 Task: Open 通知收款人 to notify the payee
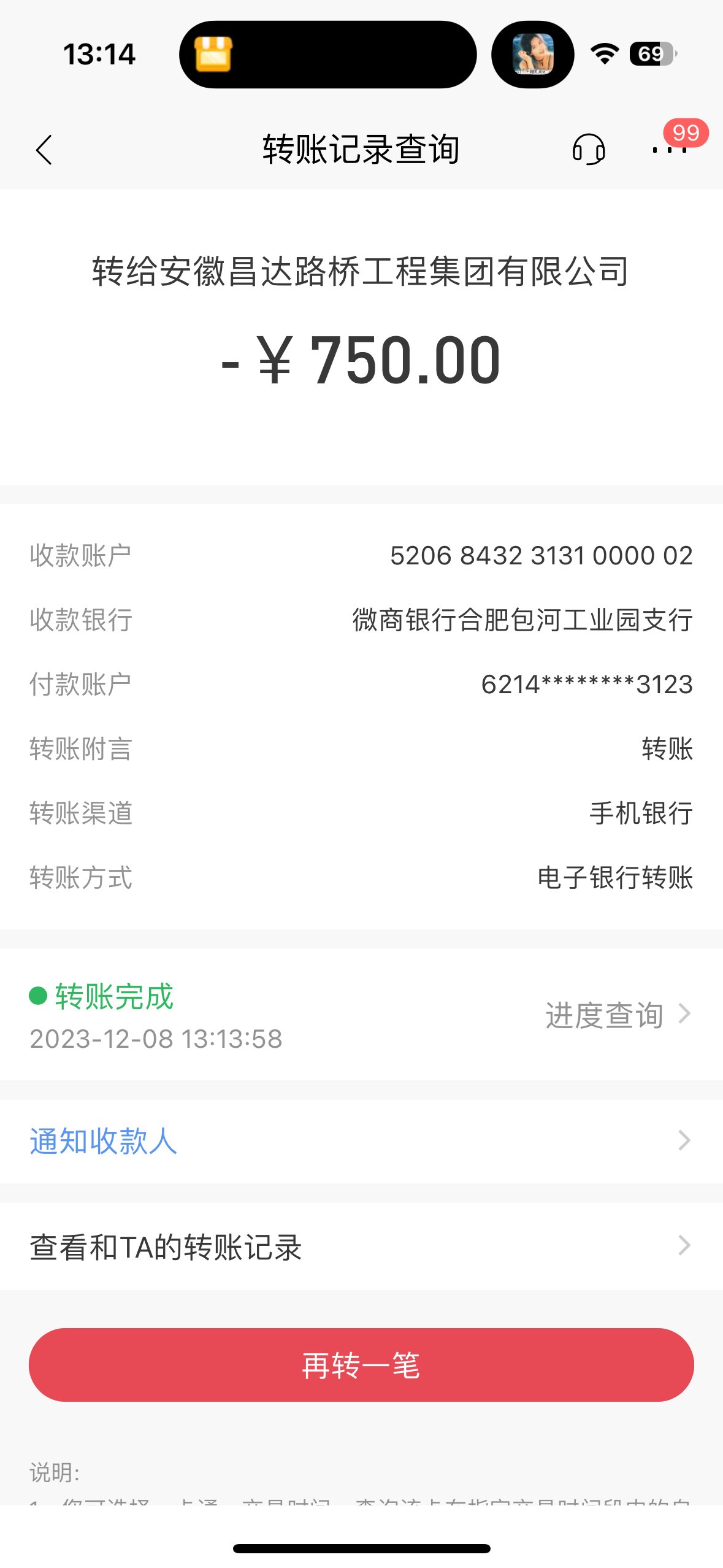coord(361,1141)
